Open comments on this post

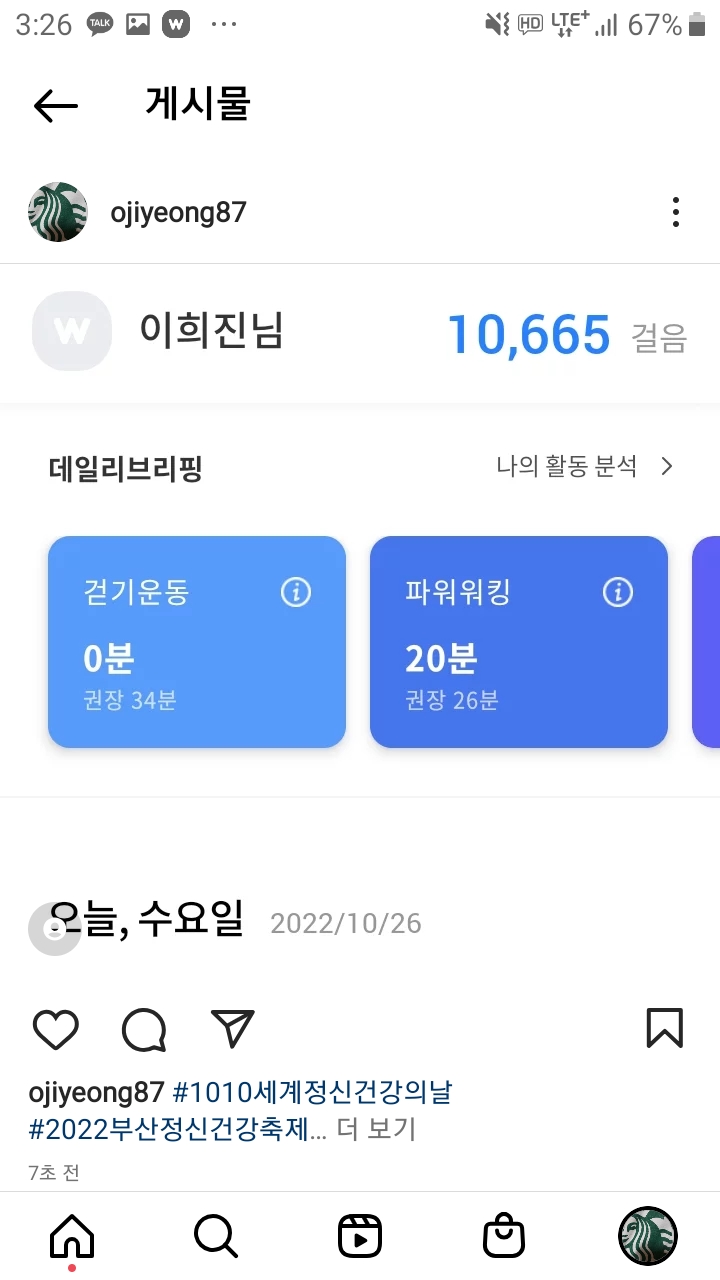point(144,1029)
